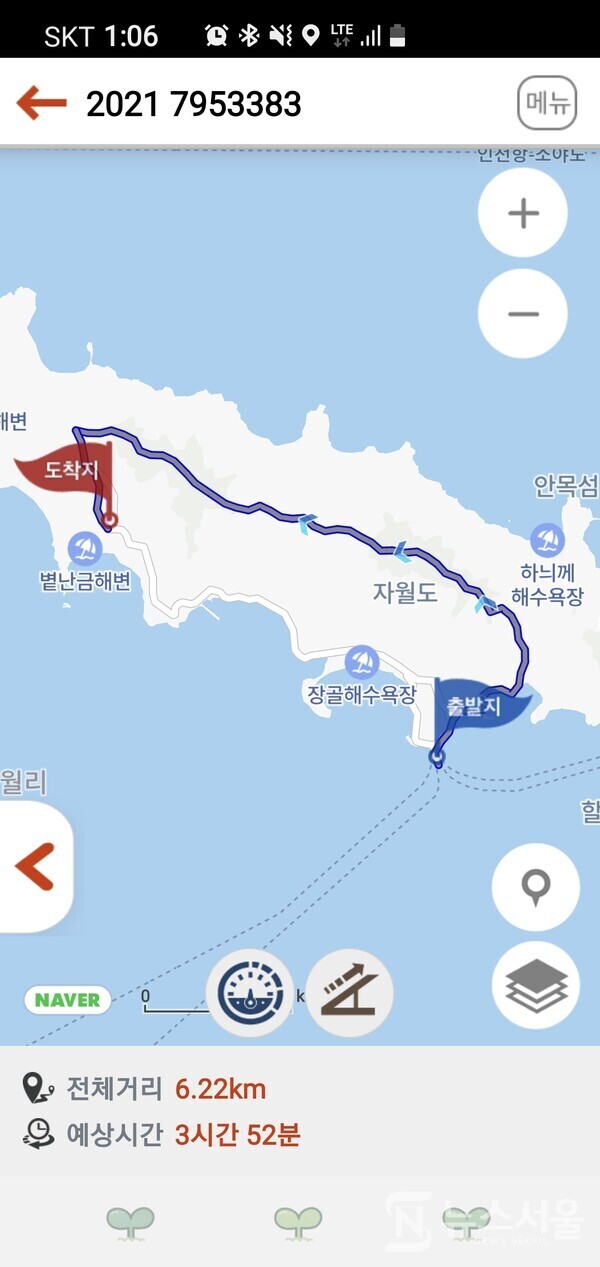Screen dimensions: 600x1267
Task: Center map on my current location
Action: pyautogui.click(x=536, y=886)
